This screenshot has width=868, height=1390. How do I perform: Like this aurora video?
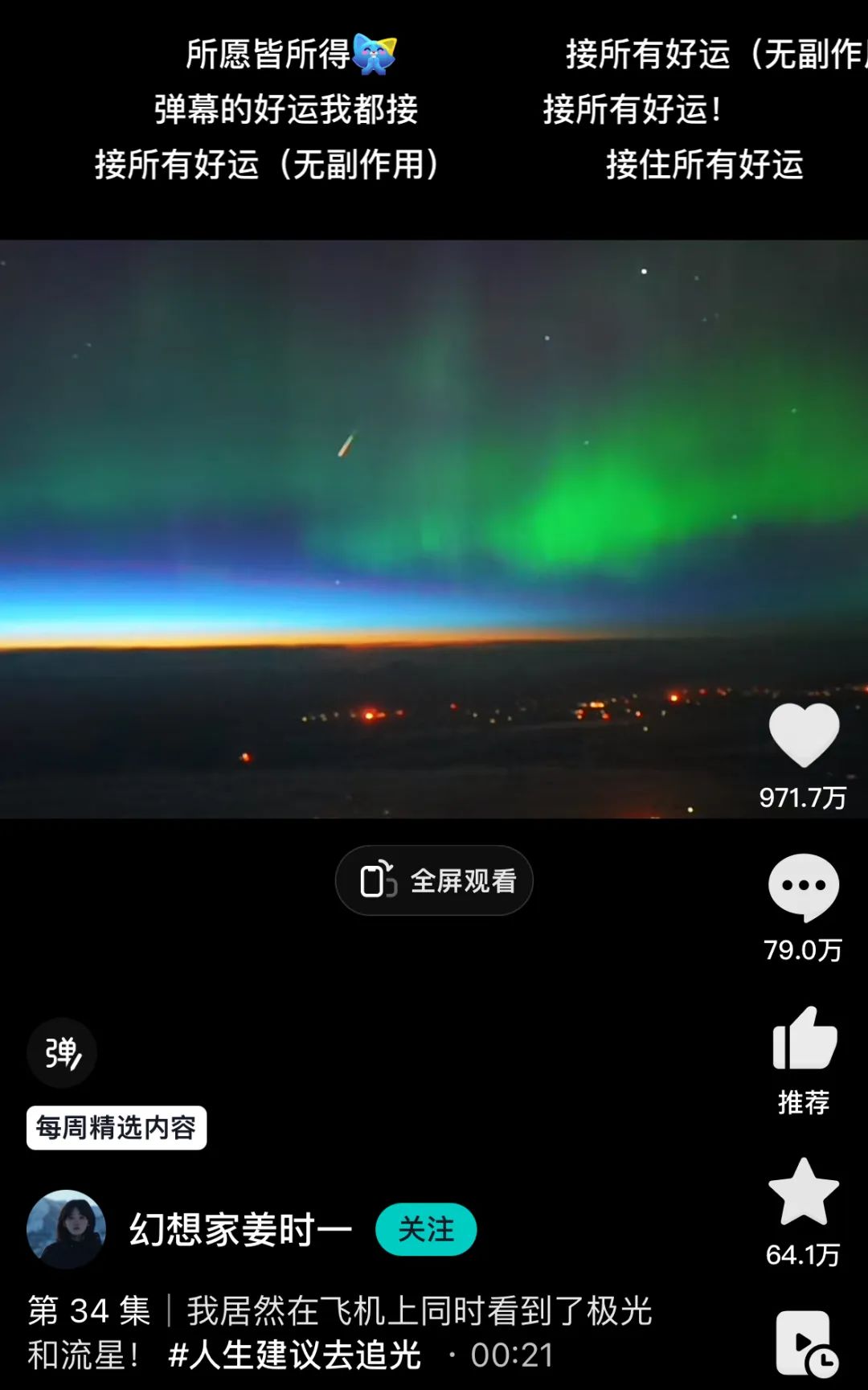(x=804, y=735)
